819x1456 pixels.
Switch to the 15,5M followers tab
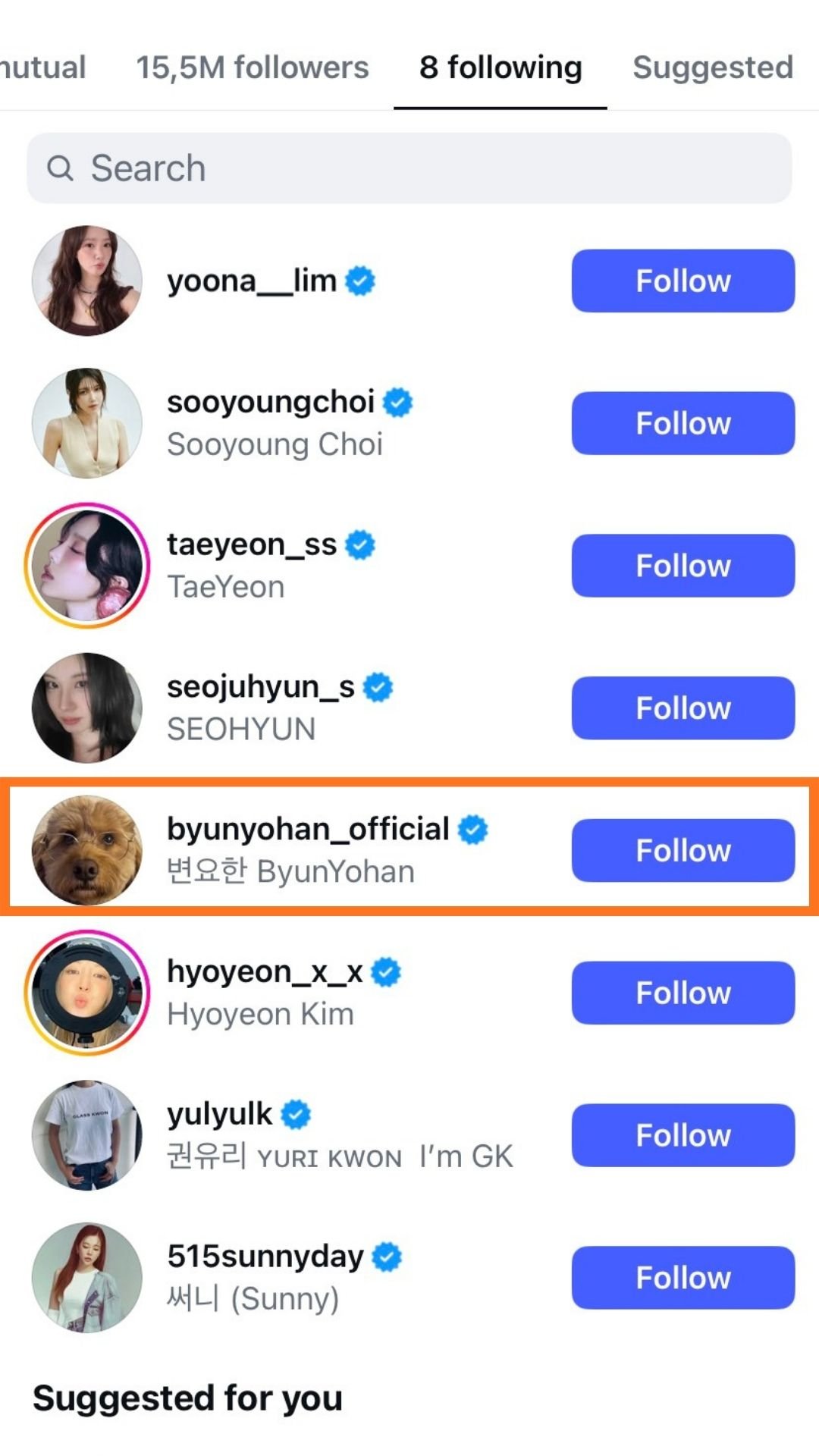click(252, 67)
